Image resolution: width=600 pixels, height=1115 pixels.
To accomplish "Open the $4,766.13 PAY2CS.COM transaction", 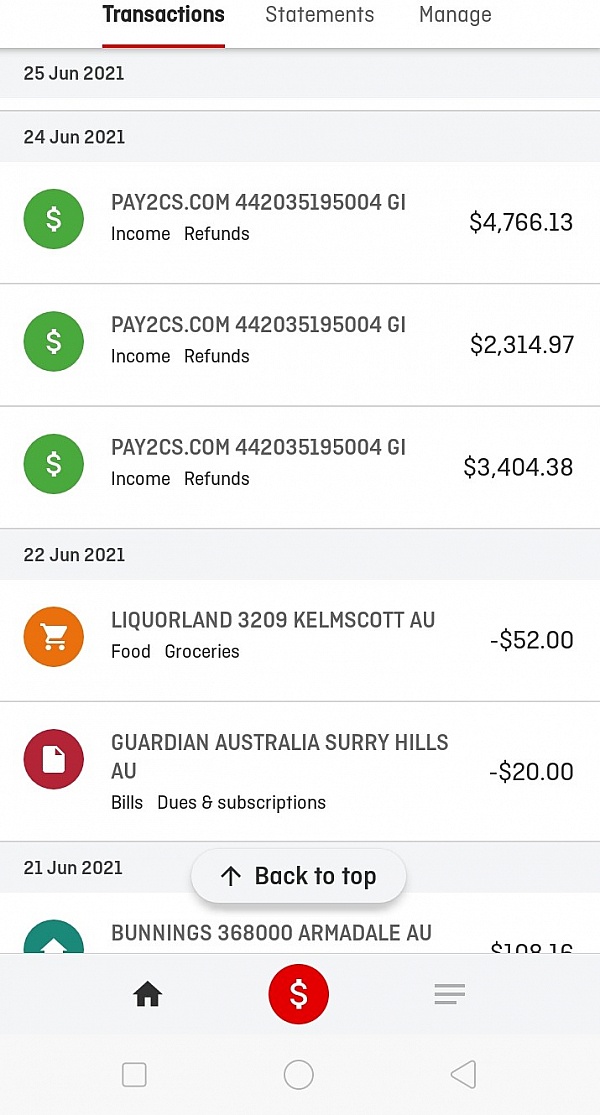I will coord(300,222).
